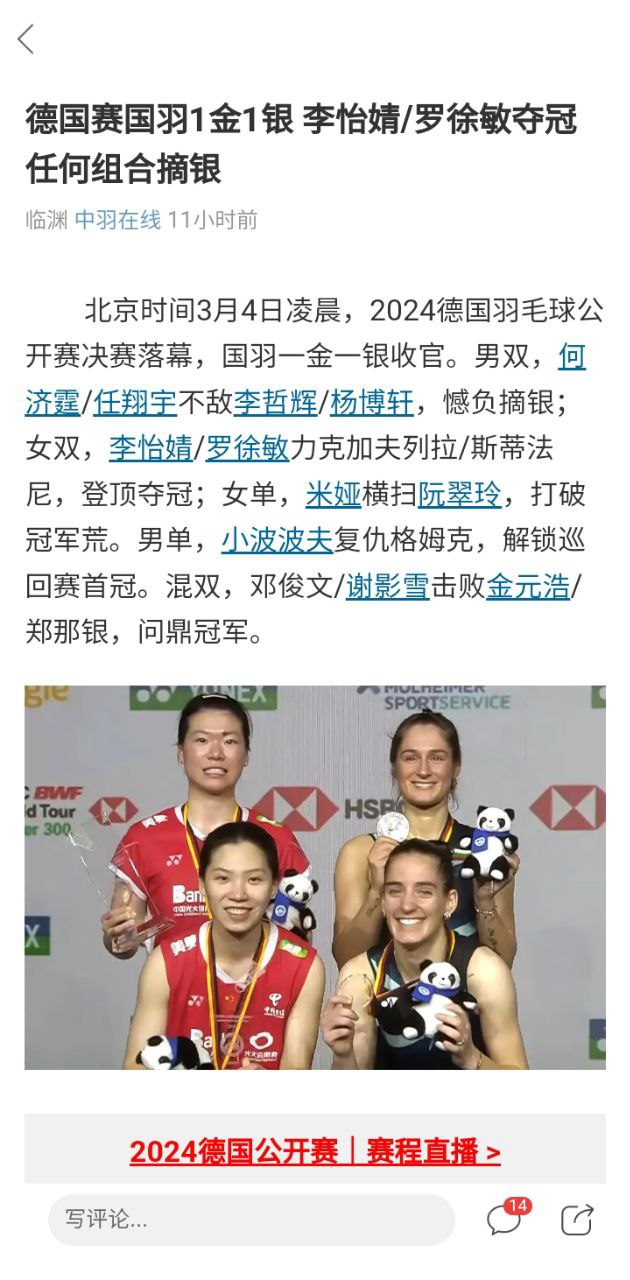Screen dimensions: 630x1280
Task: Share this article
Action: click(577, 1219)
